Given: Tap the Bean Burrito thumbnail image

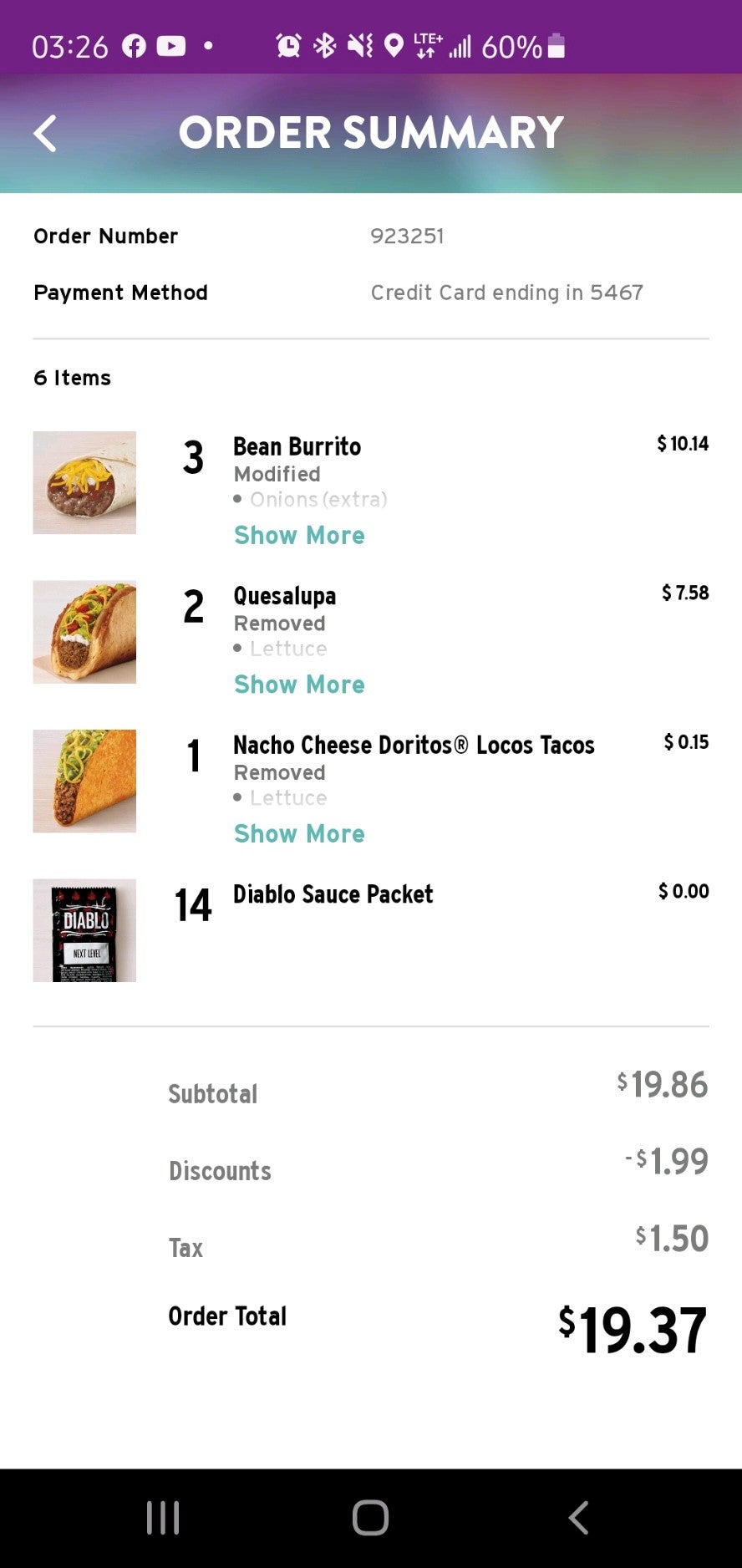Looking at the screenshot, I should pyautogui.click(x=84, y=481).
